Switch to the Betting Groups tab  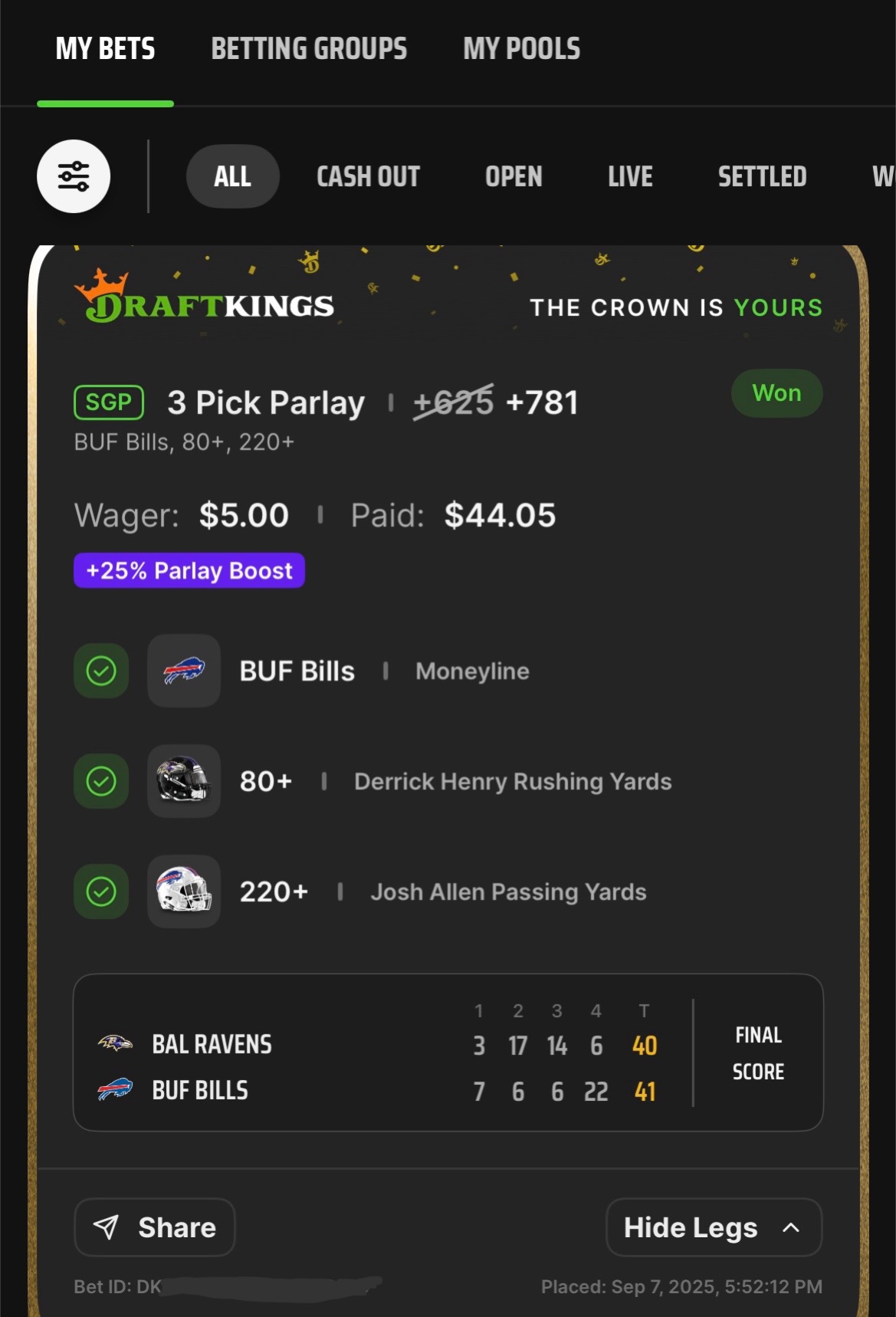coord(309,49)
